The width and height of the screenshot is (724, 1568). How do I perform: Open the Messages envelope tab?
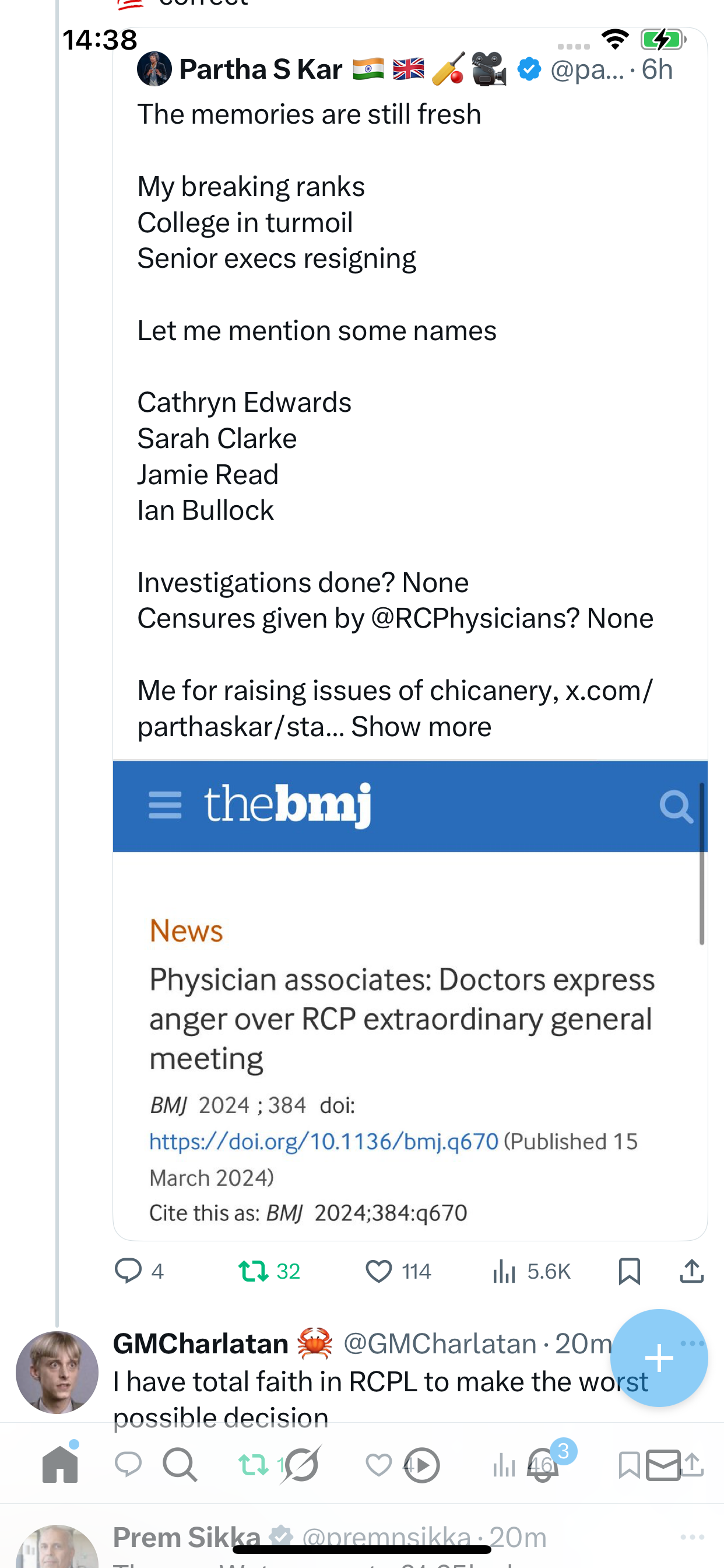click(x=663, y=1466)
